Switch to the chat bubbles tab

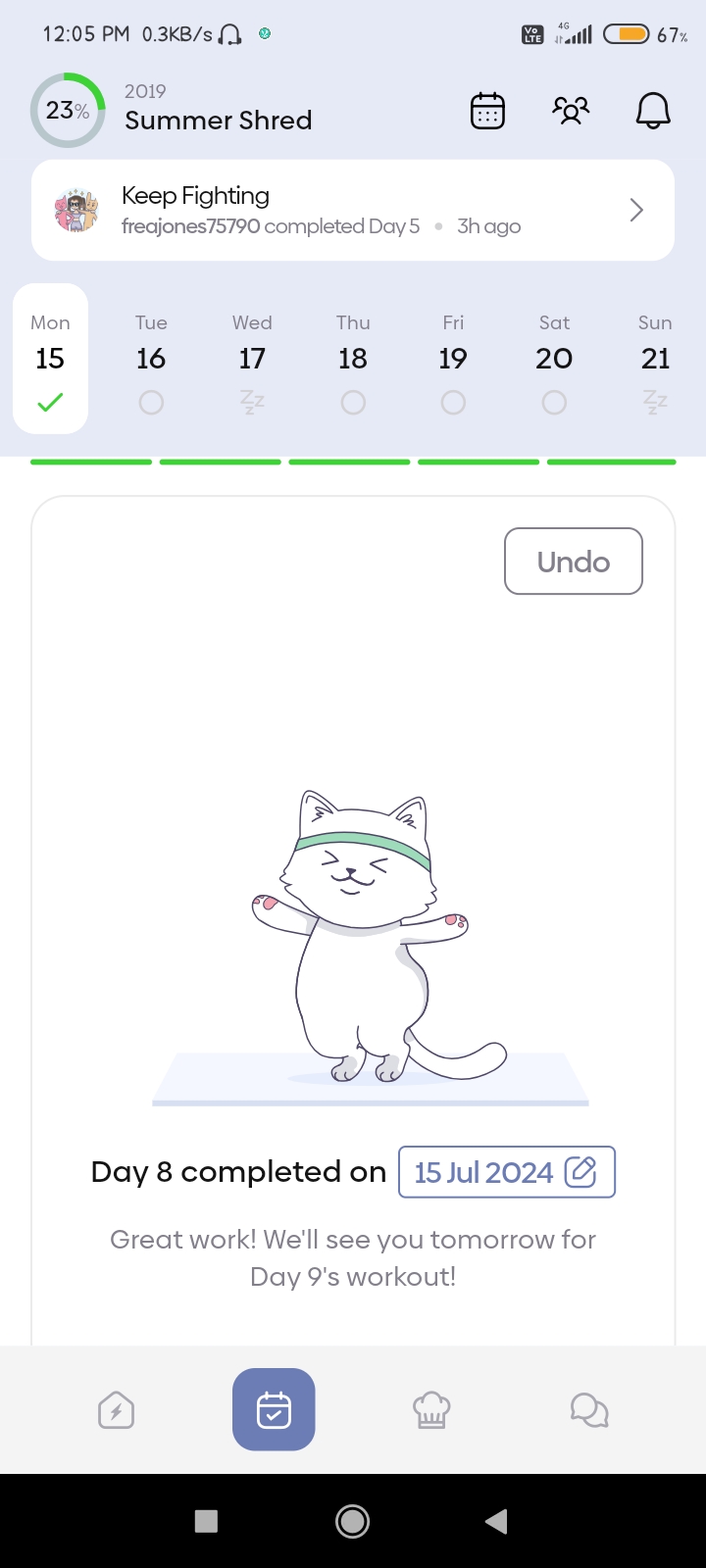[x=589, y=1410]
